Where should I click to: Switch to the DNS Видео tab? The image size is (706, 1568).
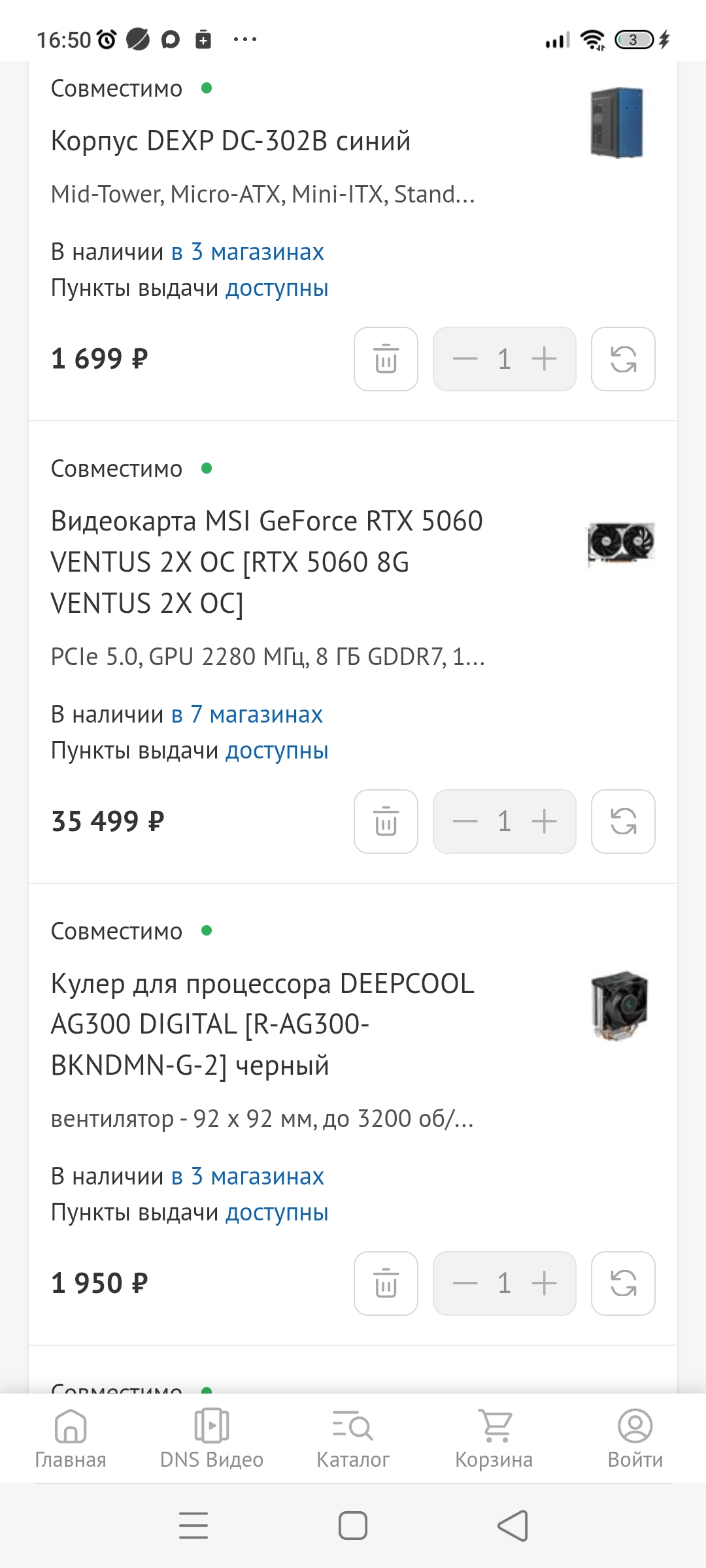pyautogui.click(x=212, y=1437)
